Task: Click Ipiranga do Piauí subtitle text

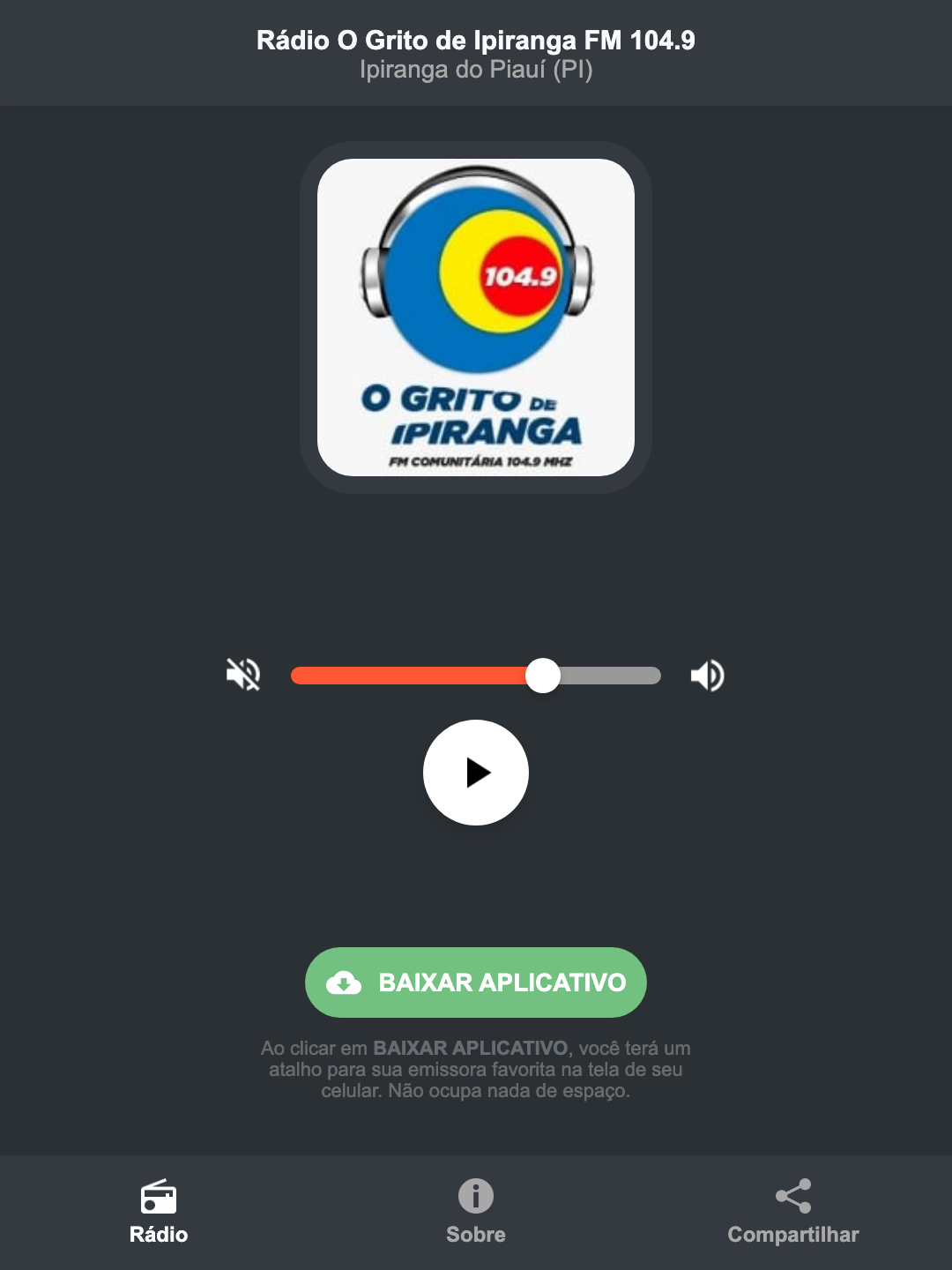Action: tap(475, 74)
